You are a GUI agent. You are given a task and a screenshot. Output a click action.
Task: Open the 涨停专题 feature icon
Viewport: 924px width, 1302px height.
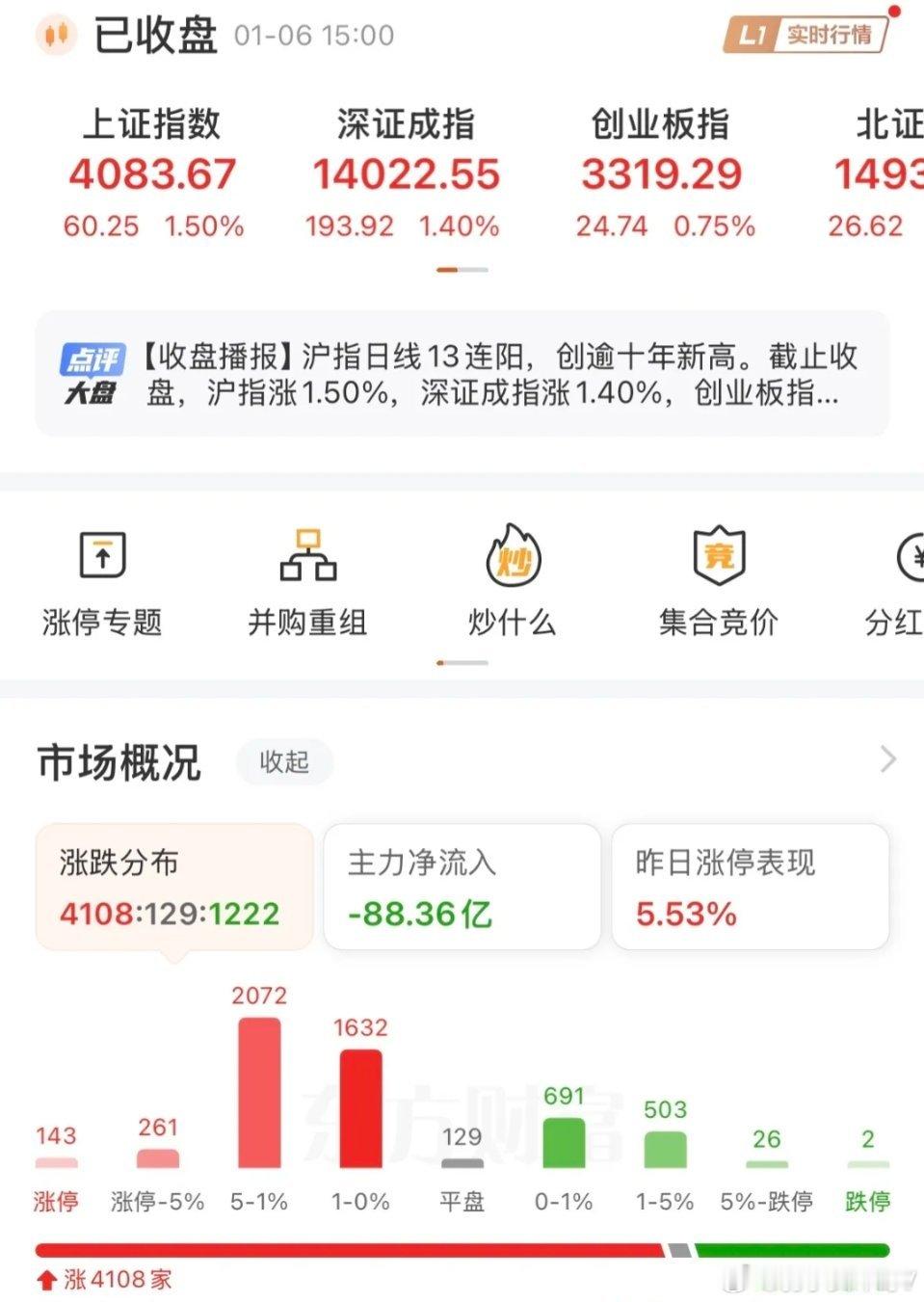coord(100,578)
